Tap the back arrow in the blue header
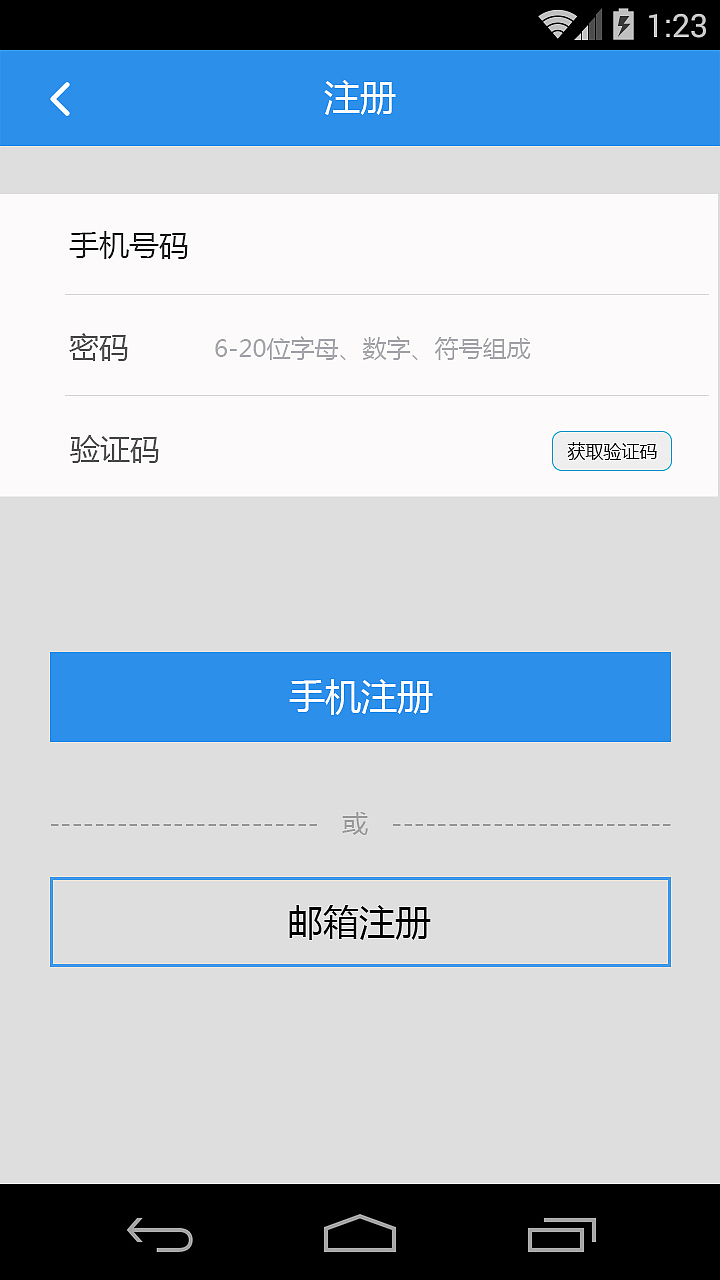Image resolution: width=720 pixels, height=1280 pixels. (x=60, y=98)
